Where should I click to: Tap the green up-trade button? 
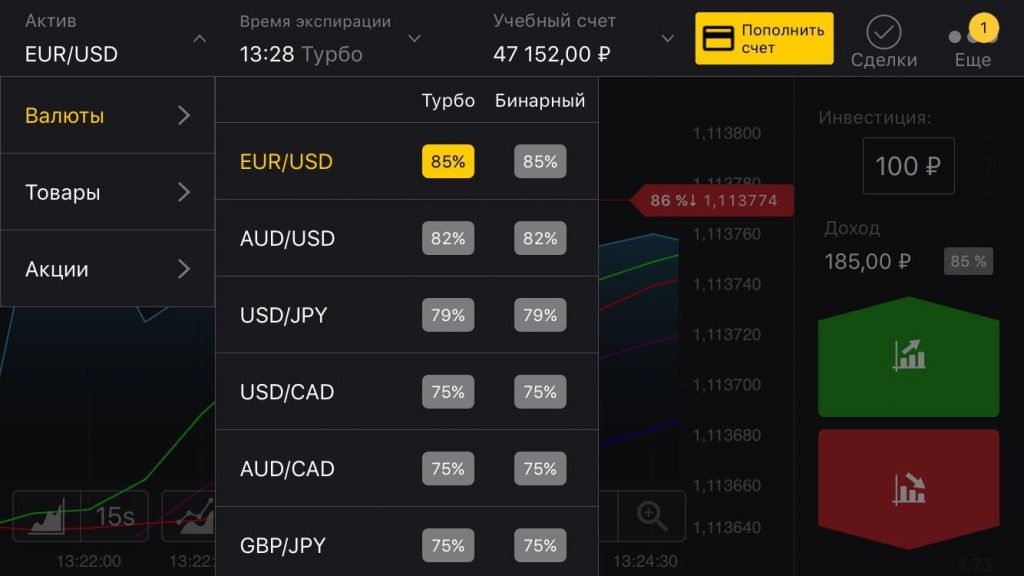click(x=908, y=357)
